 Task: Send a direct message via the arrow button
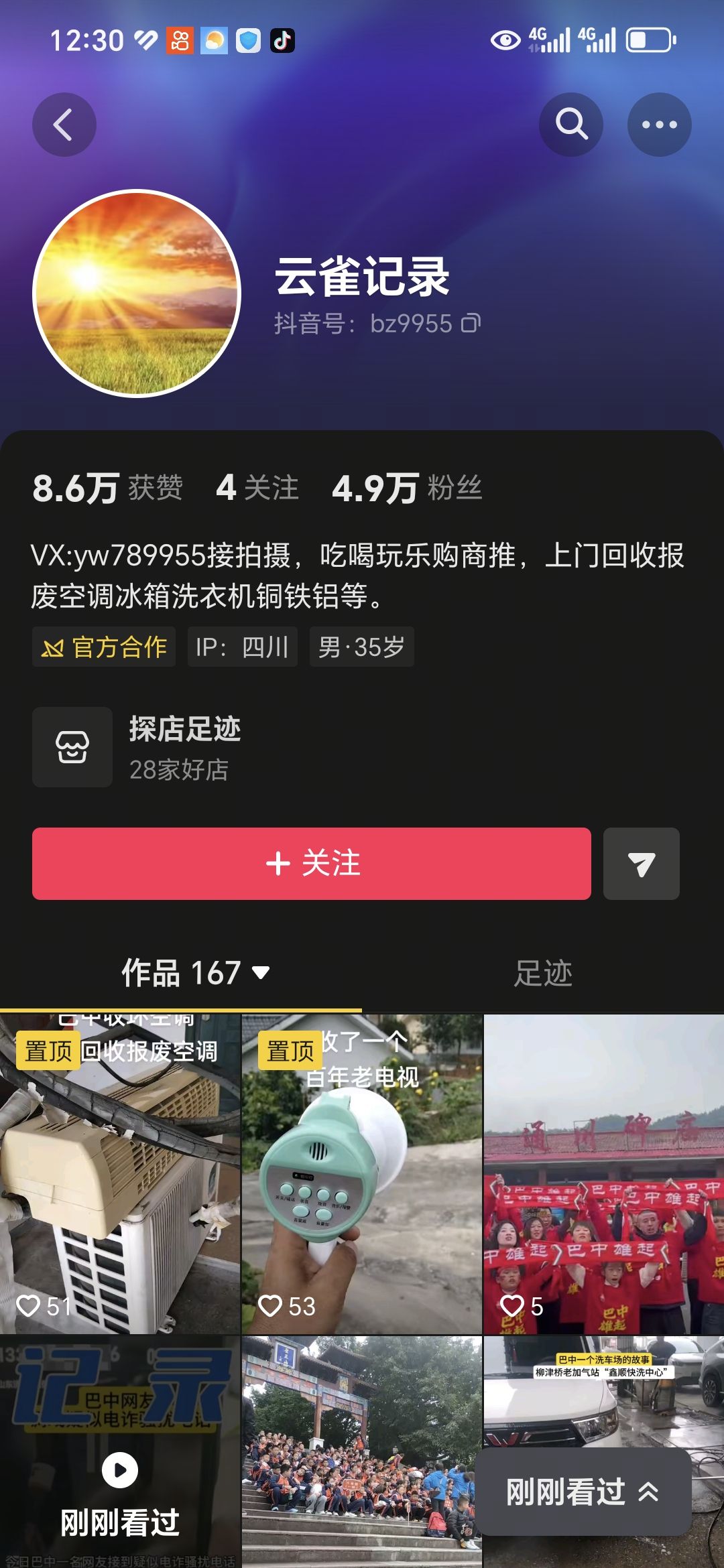(641, 863)
